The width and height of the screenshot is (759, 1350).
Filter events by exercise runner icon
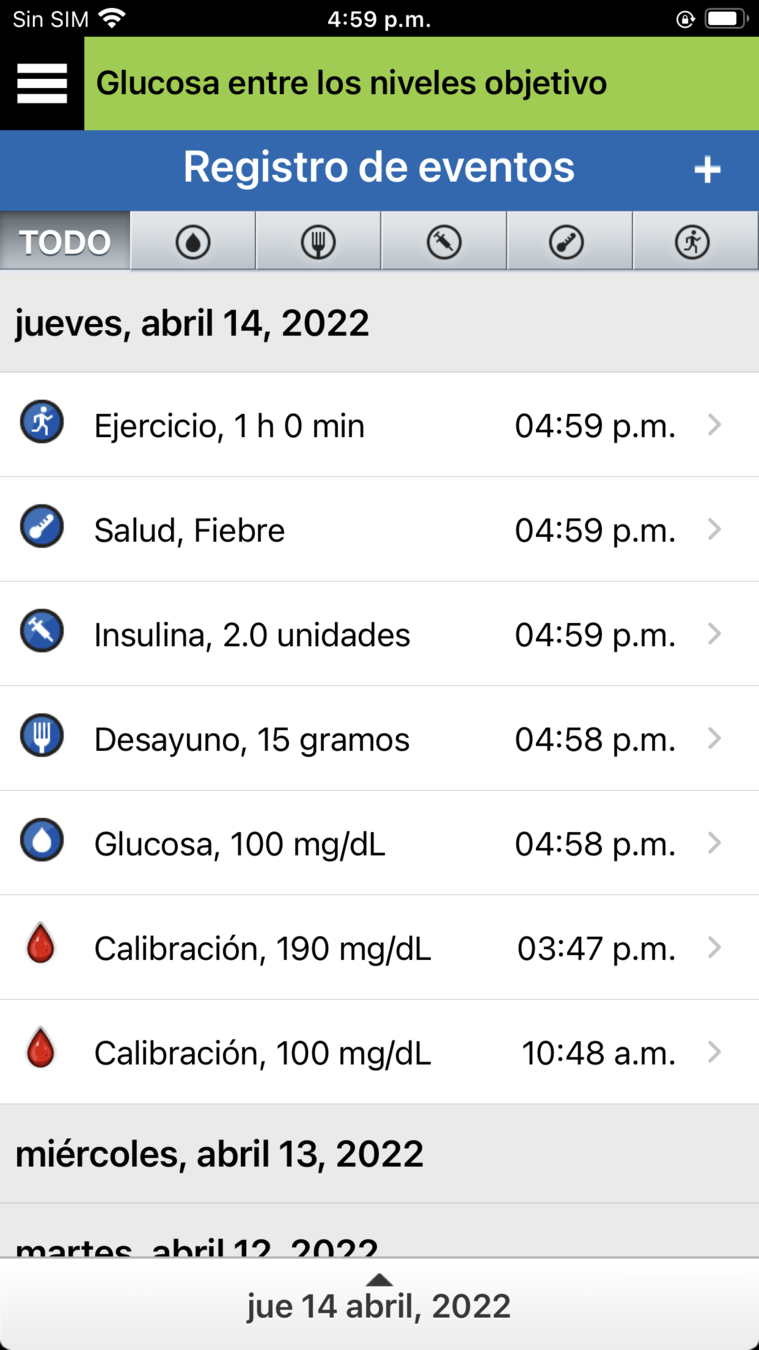[x=694, y=242]
